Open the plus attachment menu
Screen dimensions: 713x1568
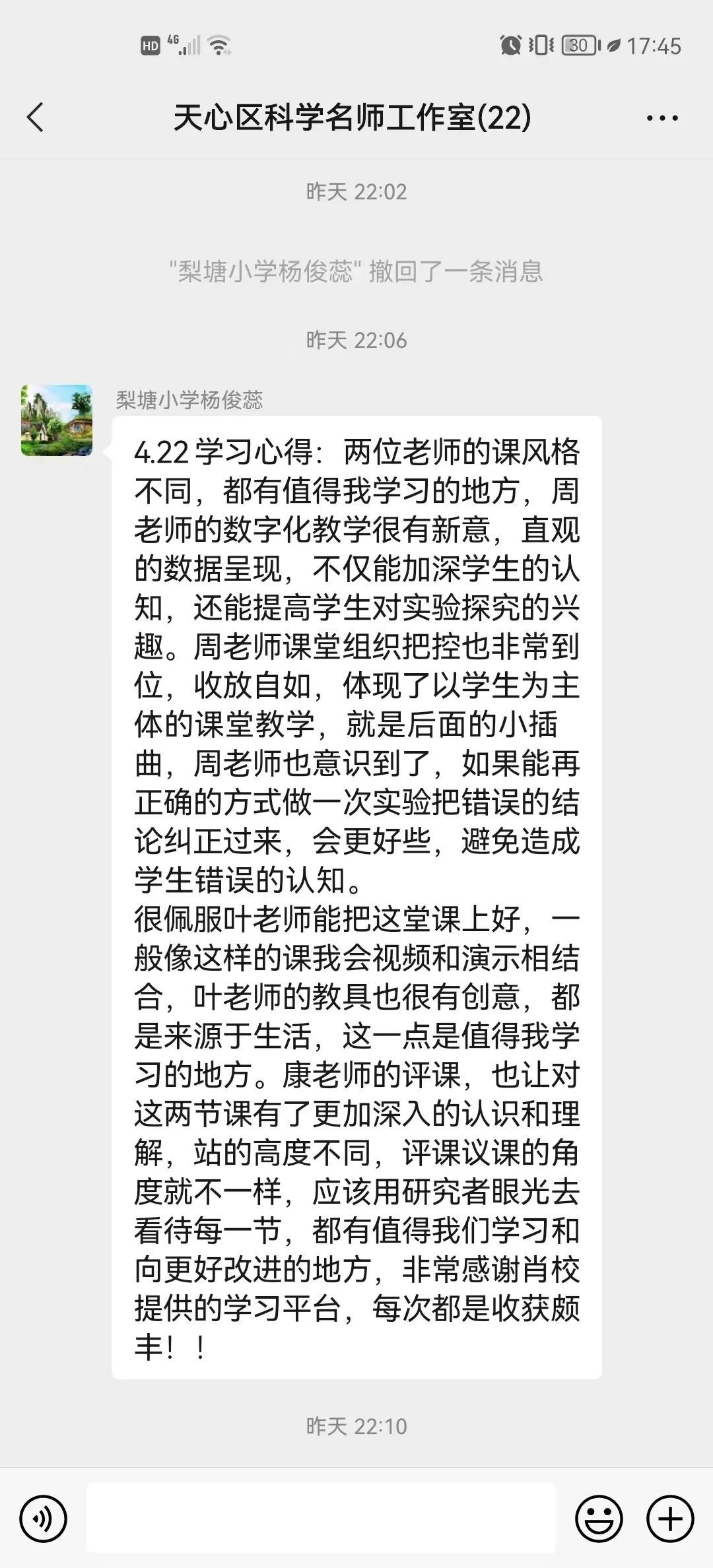(x=669, y=1519)
